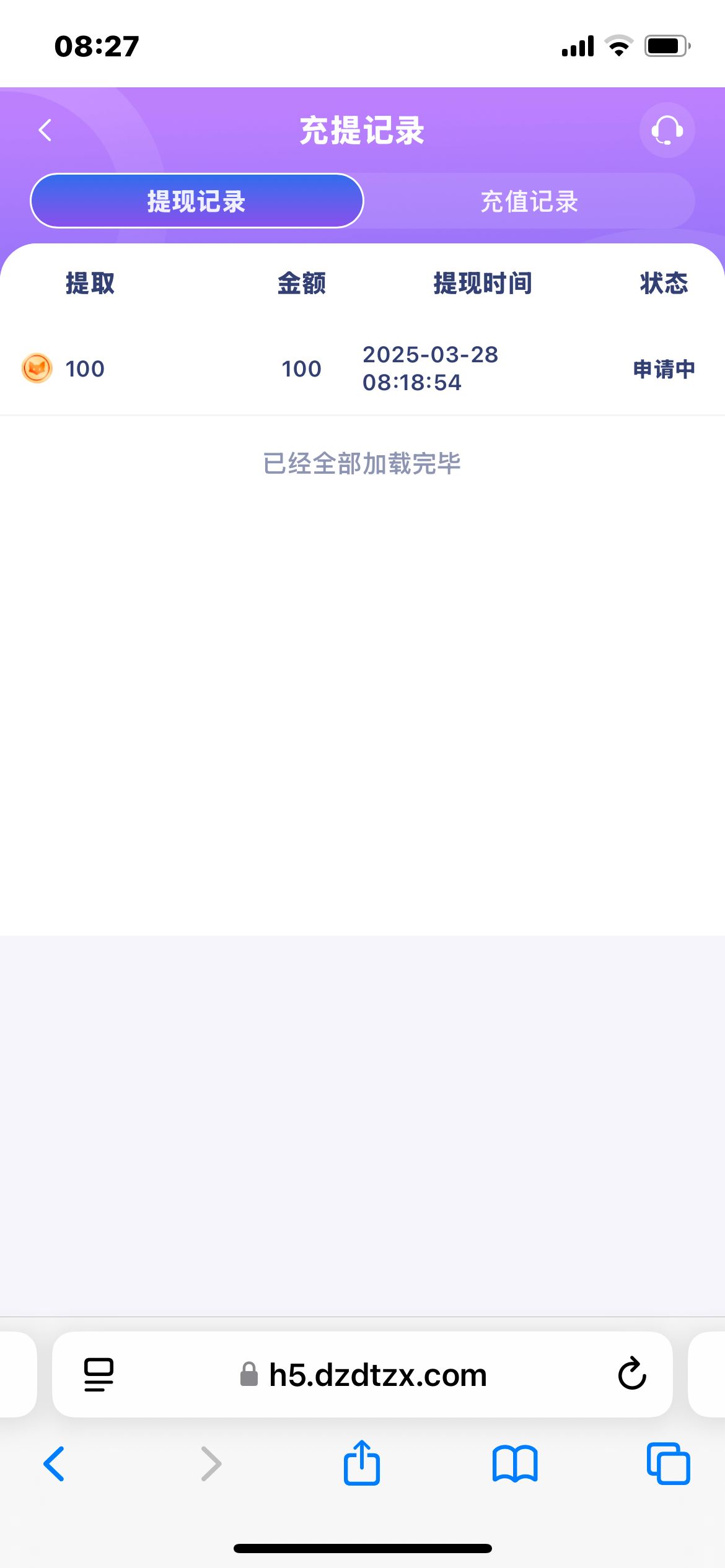Open the Safari page settings menu
725x1568 pixels.
click(x=99, y=1375)
